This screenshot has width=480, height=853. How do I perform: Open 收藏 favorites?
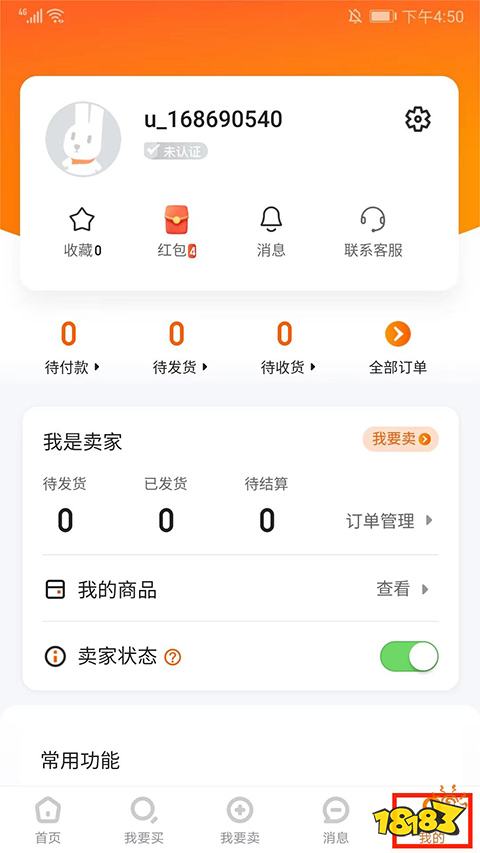coord(82,233)
